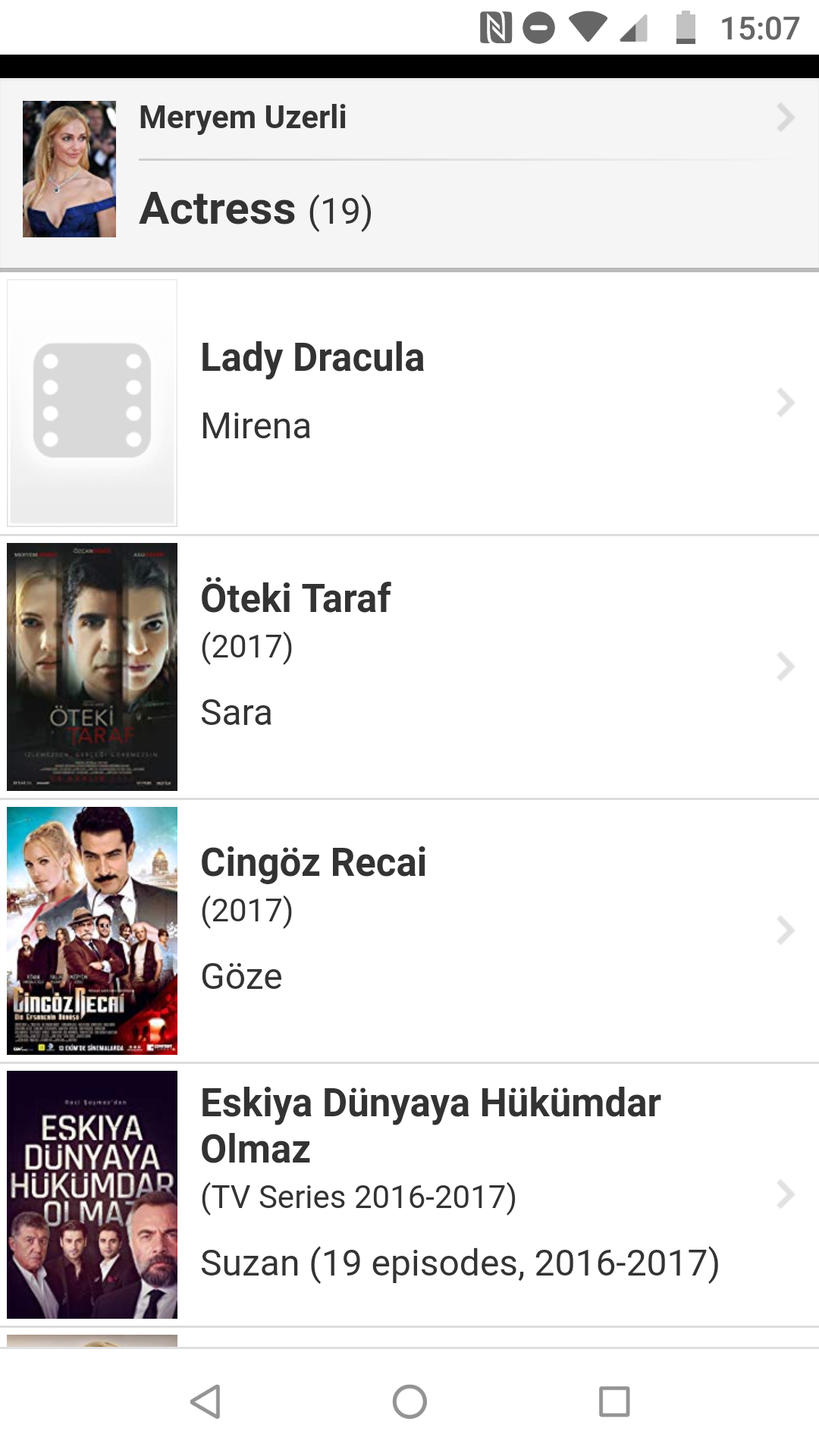The height and width of the screenshot is (1456, 819).
Task: Go back using the system back button
Action: click(206, 1401)
